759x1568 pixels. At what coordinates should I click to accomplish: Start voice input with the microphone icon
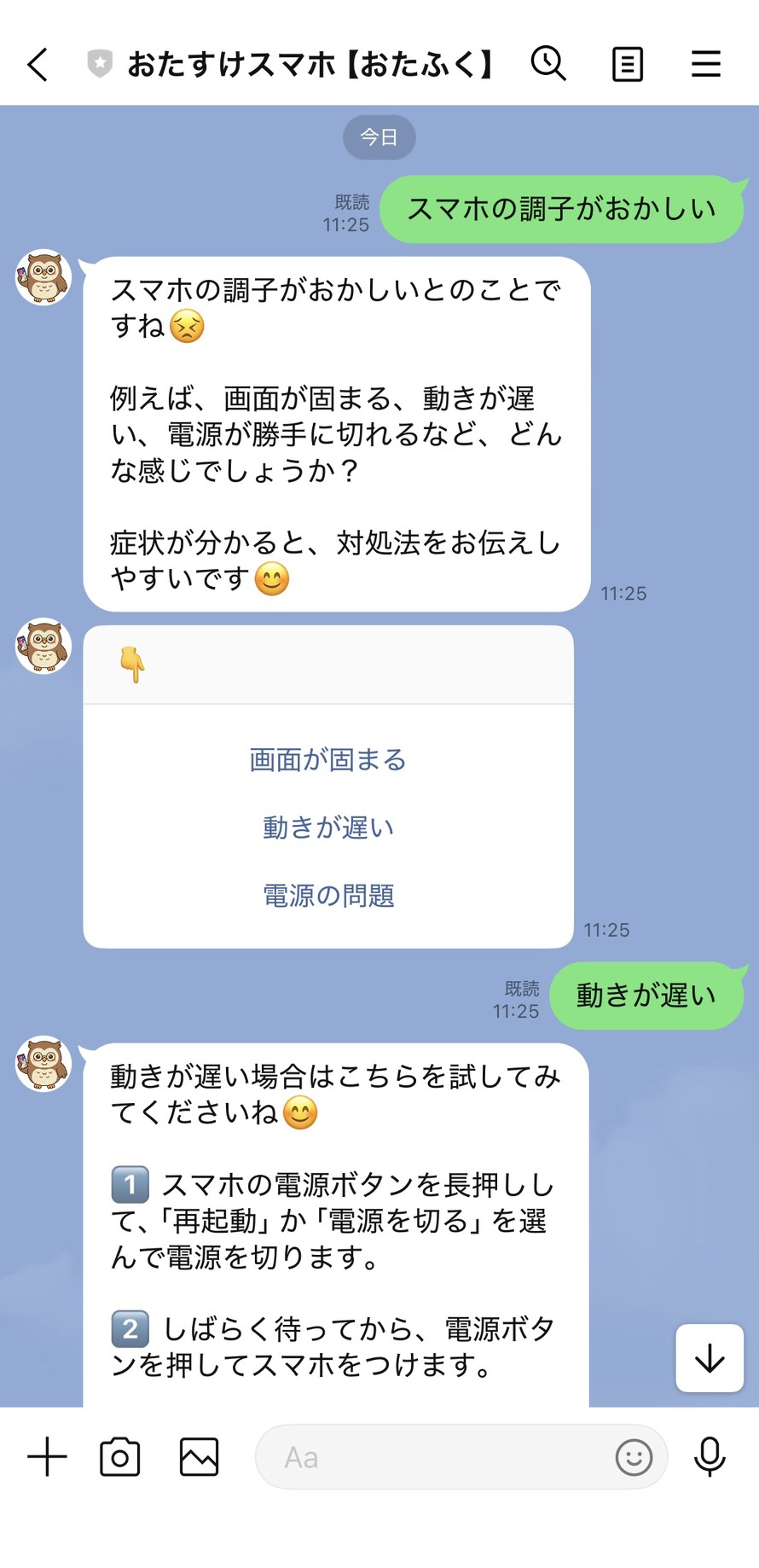click(710, 1457)
